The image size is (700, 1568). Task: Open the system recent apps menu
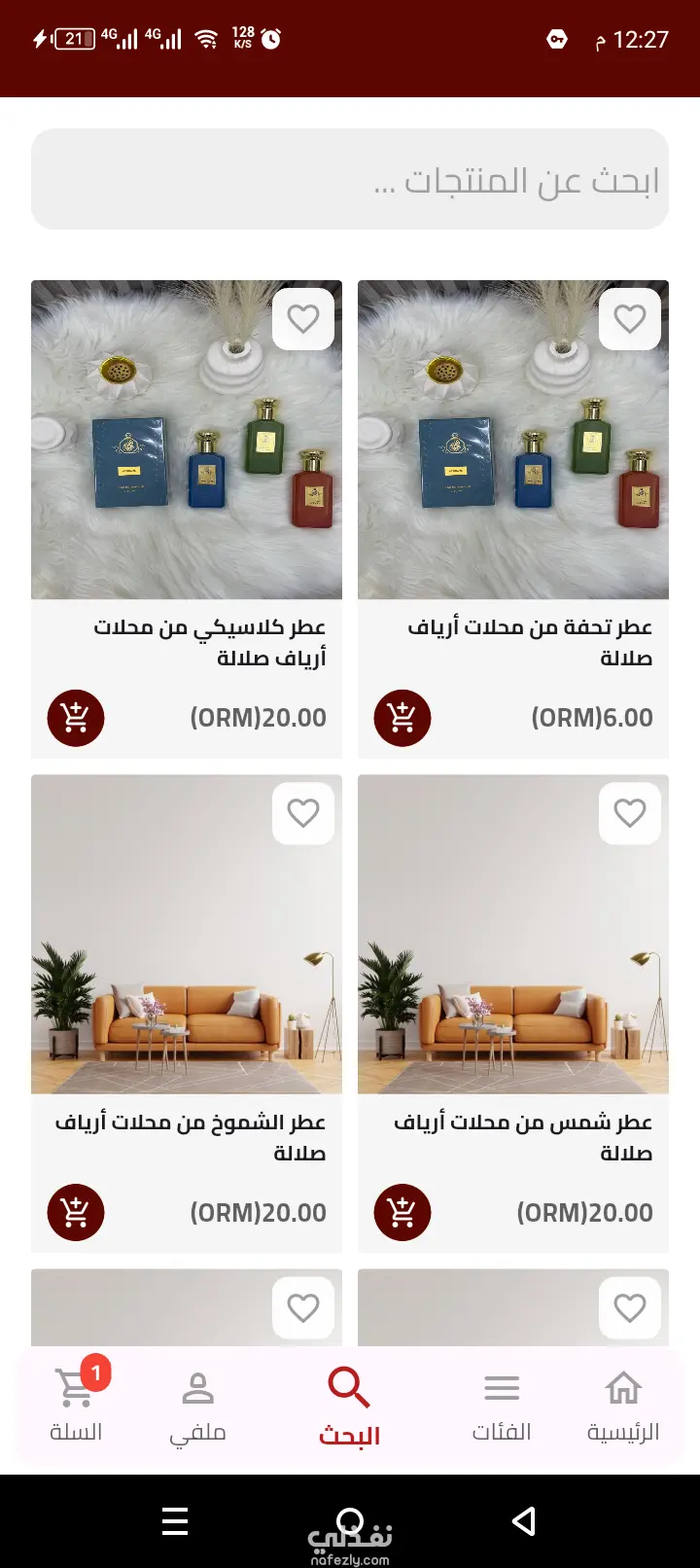[x=175, y=1521]
